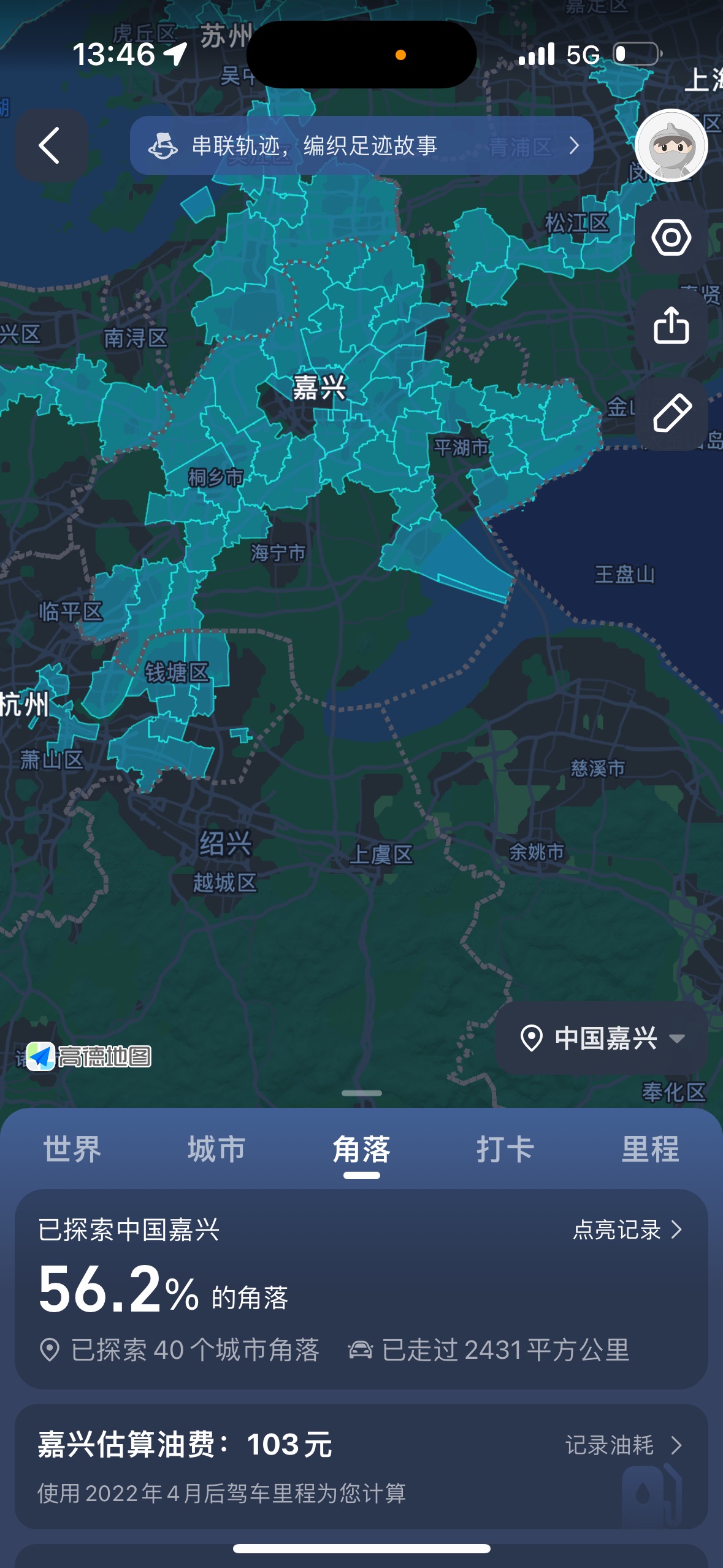Open the profile avatar
723x1568 pixels.
coord(671,145)
